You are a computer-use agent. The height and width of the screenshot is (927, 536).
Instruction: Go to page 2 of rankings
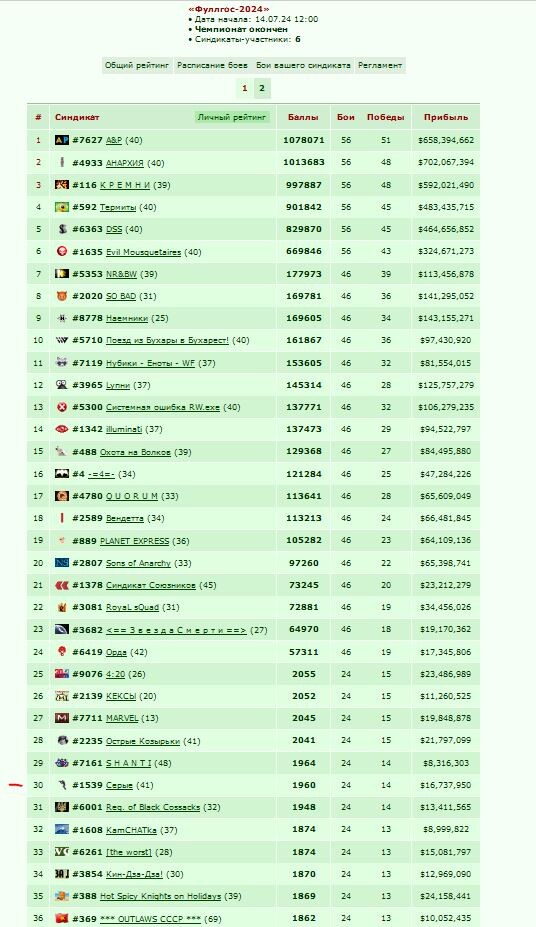pos(262,89)
